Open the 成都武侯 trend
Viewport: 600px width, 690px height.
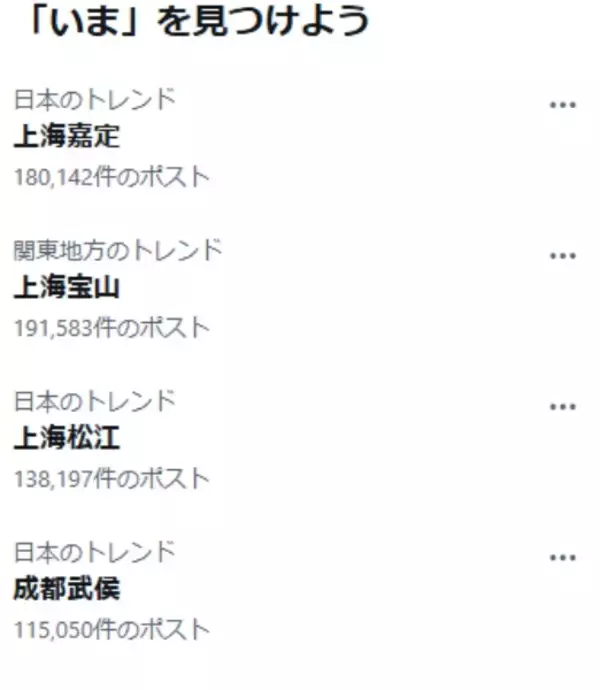[66, 589]
